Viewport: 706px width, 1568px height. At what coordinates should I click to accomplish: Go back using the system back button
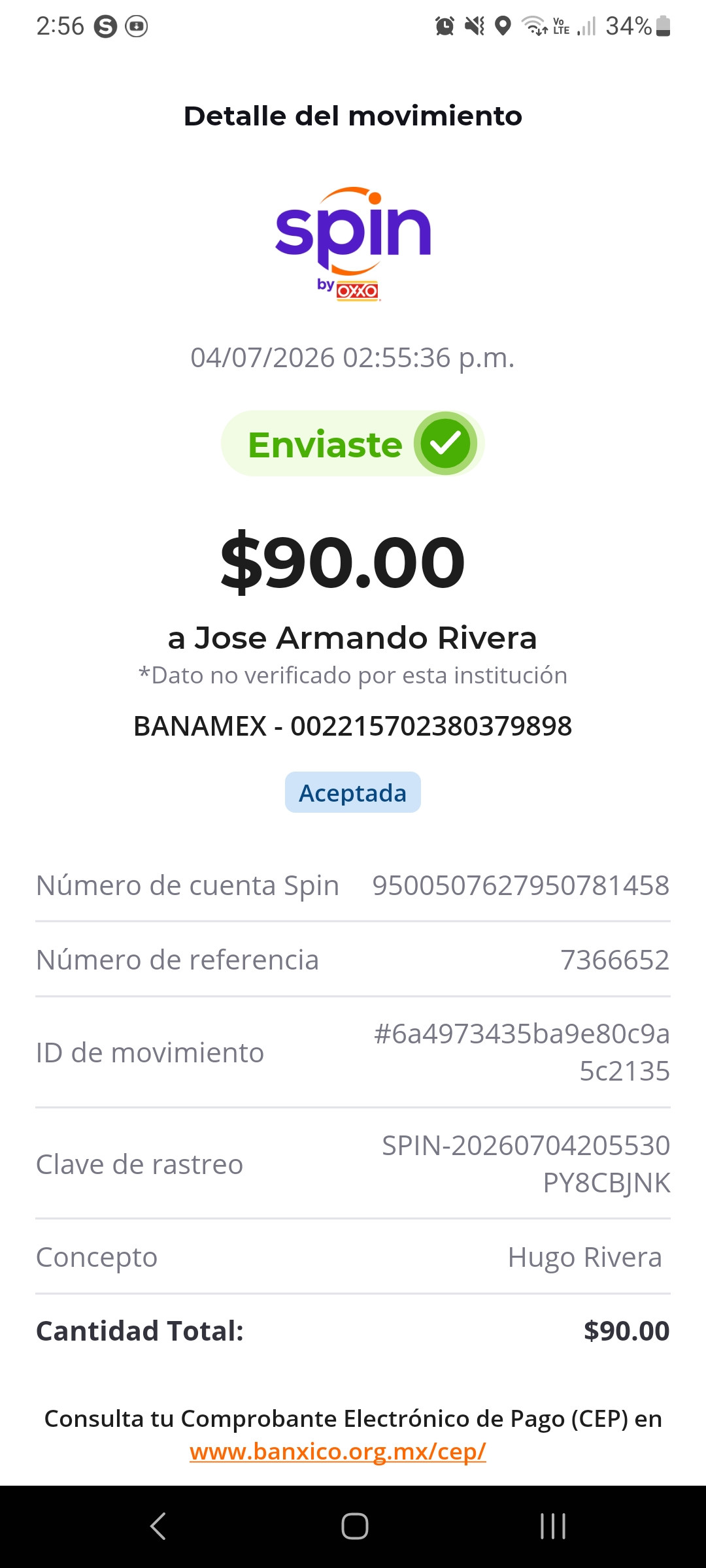click(x=158, y=1526)
